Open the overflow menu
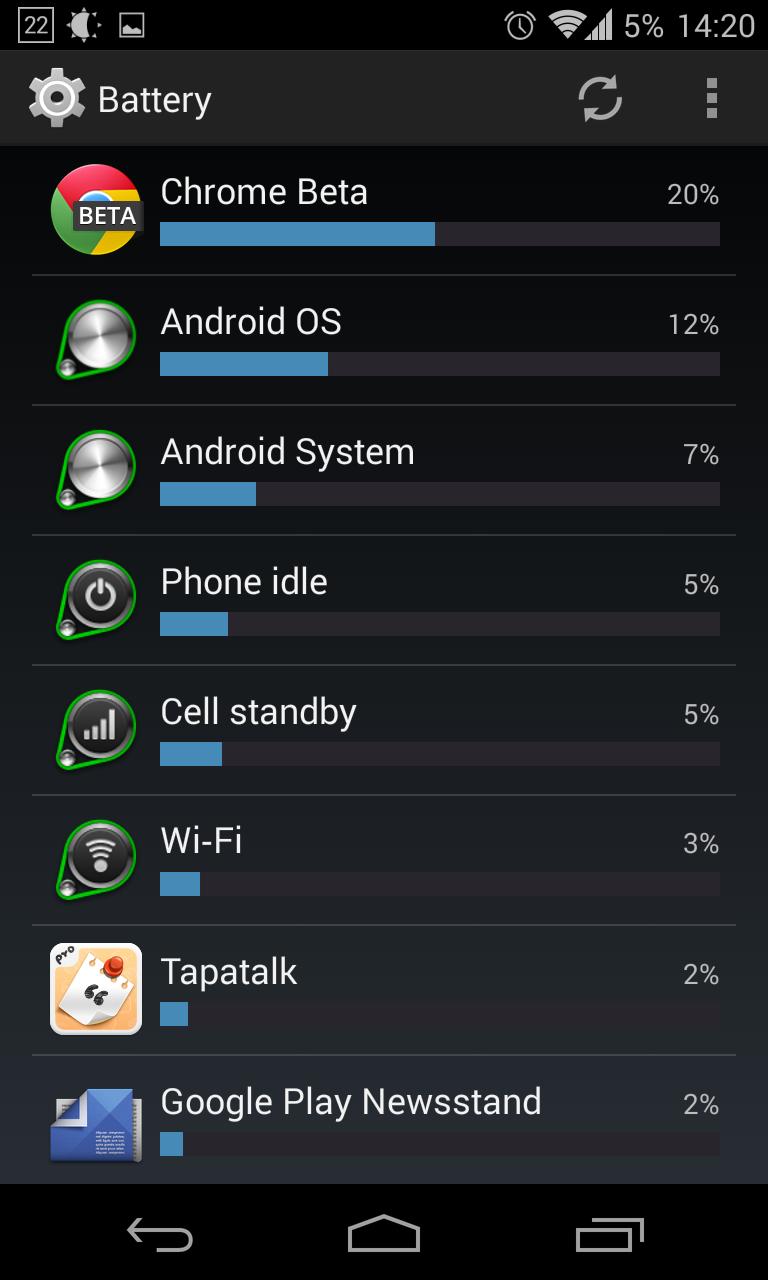The height and width of the screenshot is (1280, 768). [x=711, y=98]
